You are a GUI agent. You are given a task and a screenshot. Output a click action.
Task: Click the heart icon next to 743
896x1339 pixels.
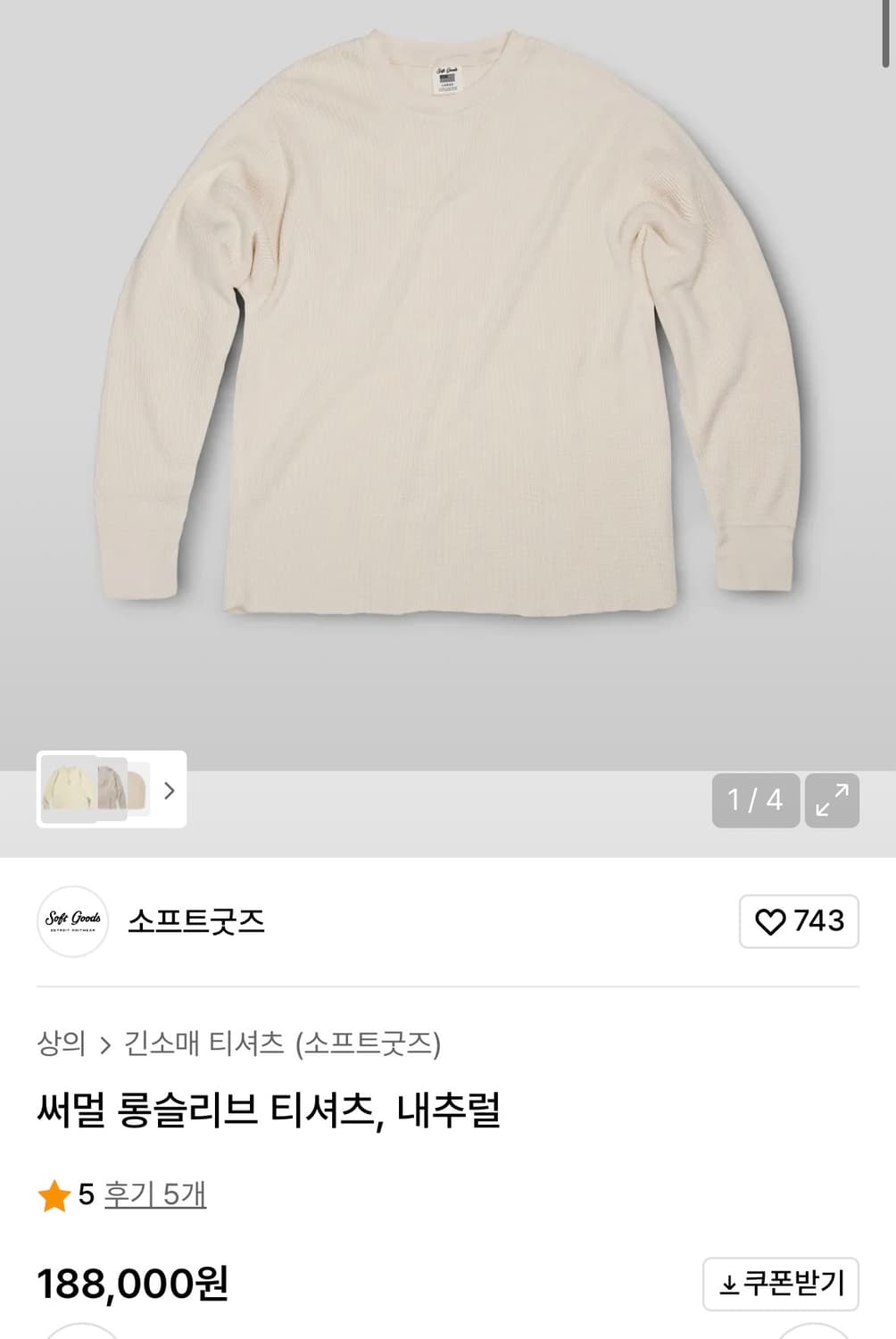[x=772, y=922]
